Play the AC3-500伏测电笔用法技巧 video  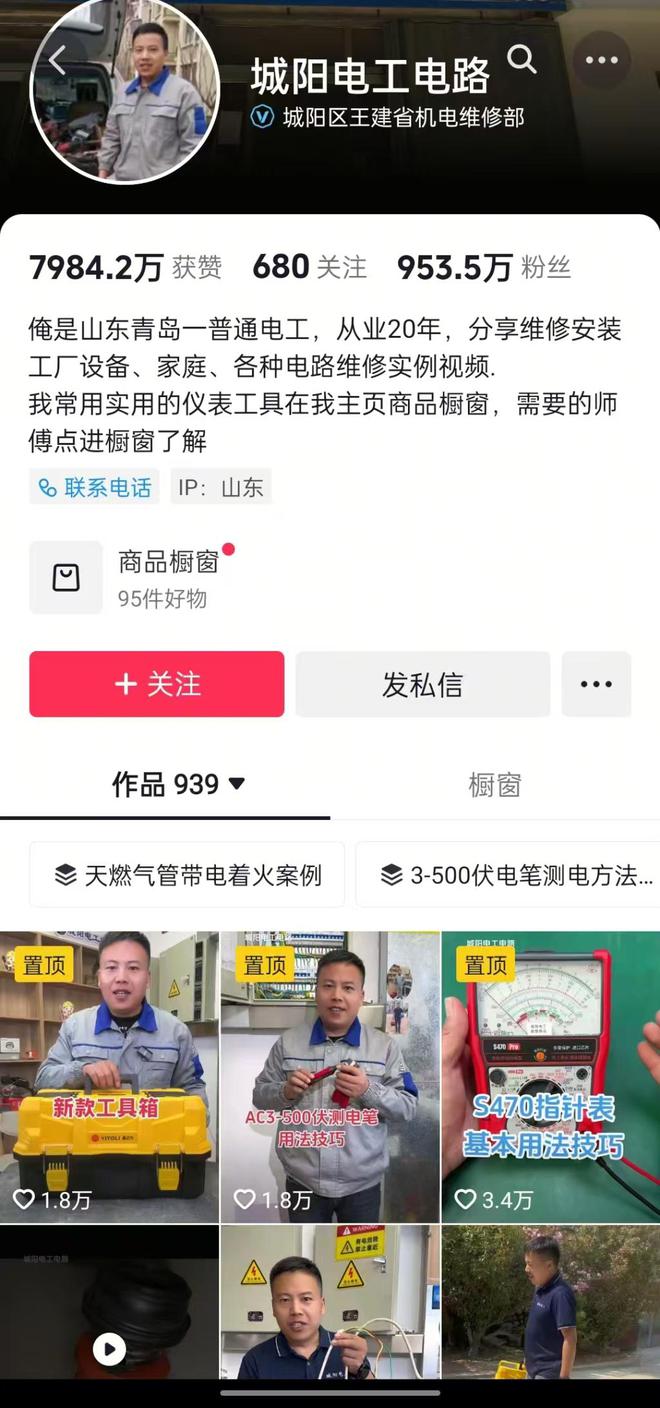tap(330, 1075)
